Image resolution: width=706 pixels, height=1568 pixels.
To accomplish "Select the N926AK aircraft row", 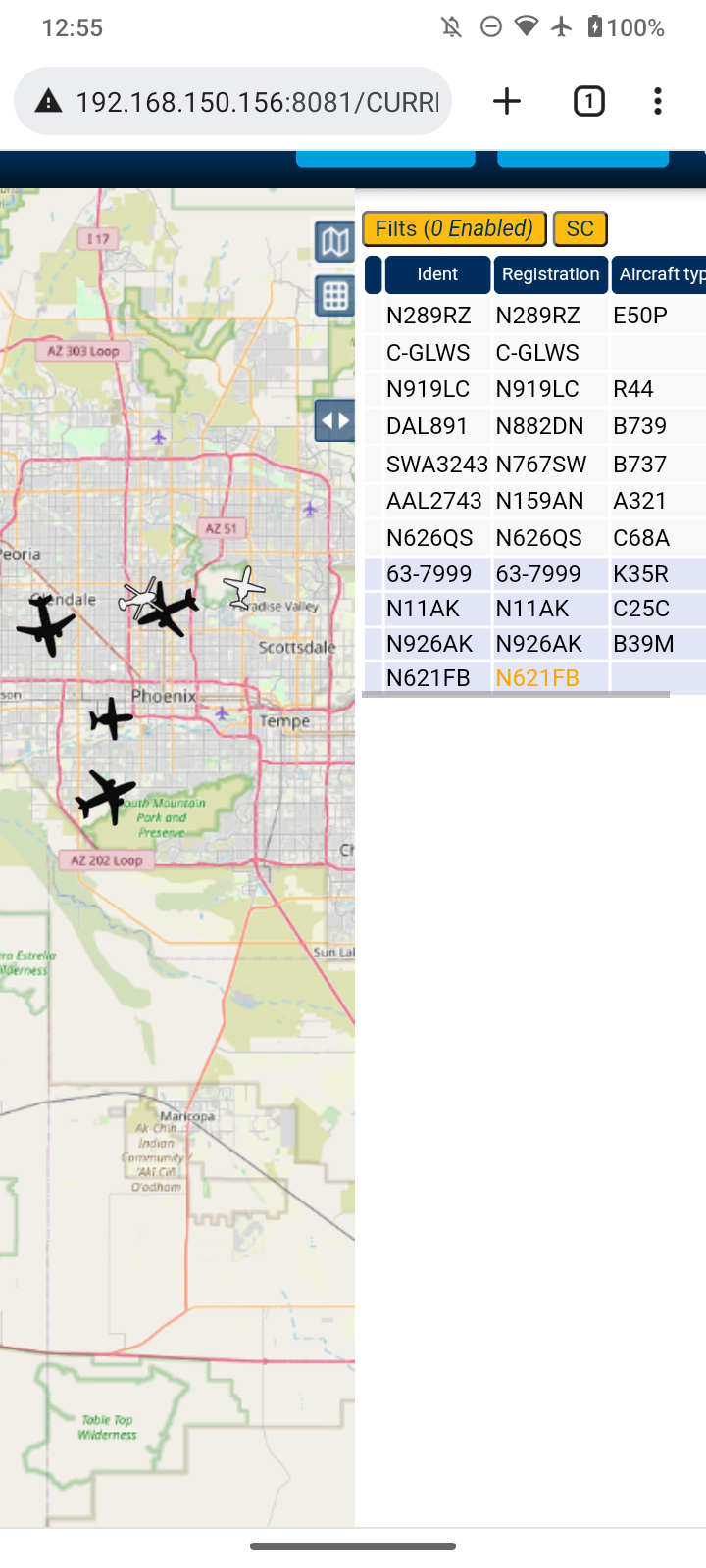I will tap(534, 644).
